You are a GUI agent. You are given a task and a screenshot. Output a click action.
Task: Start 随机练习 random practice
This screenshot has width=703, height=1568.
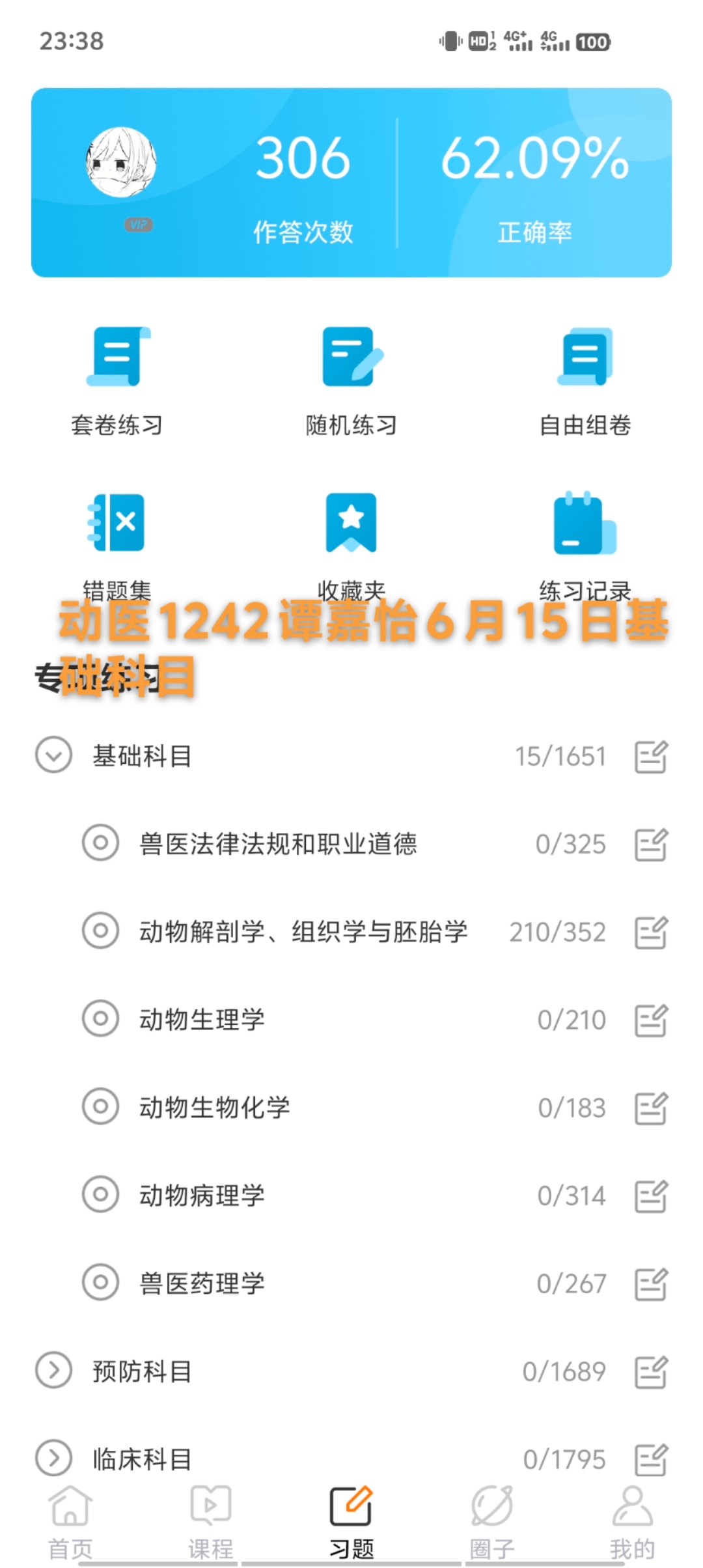click(351, 381)
